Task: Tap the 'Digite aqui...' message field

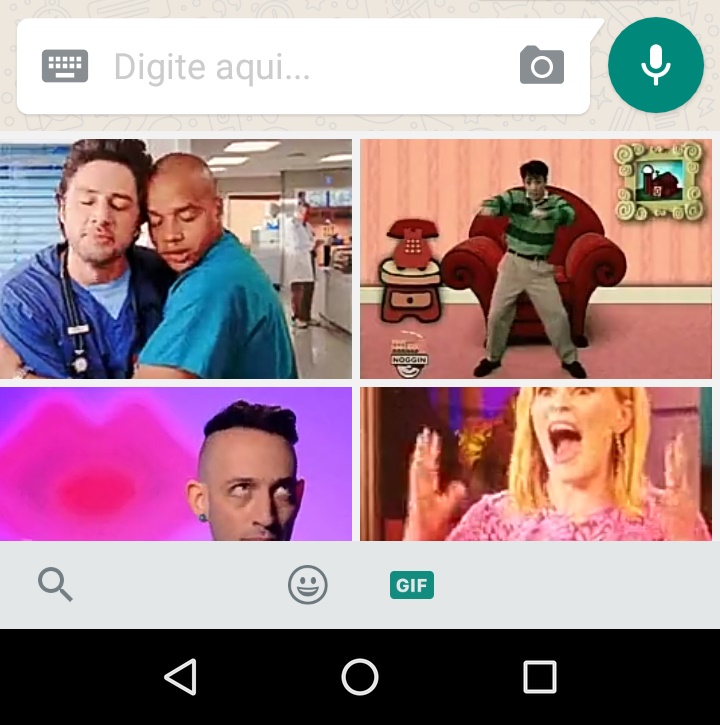Action: pos(300,67)
